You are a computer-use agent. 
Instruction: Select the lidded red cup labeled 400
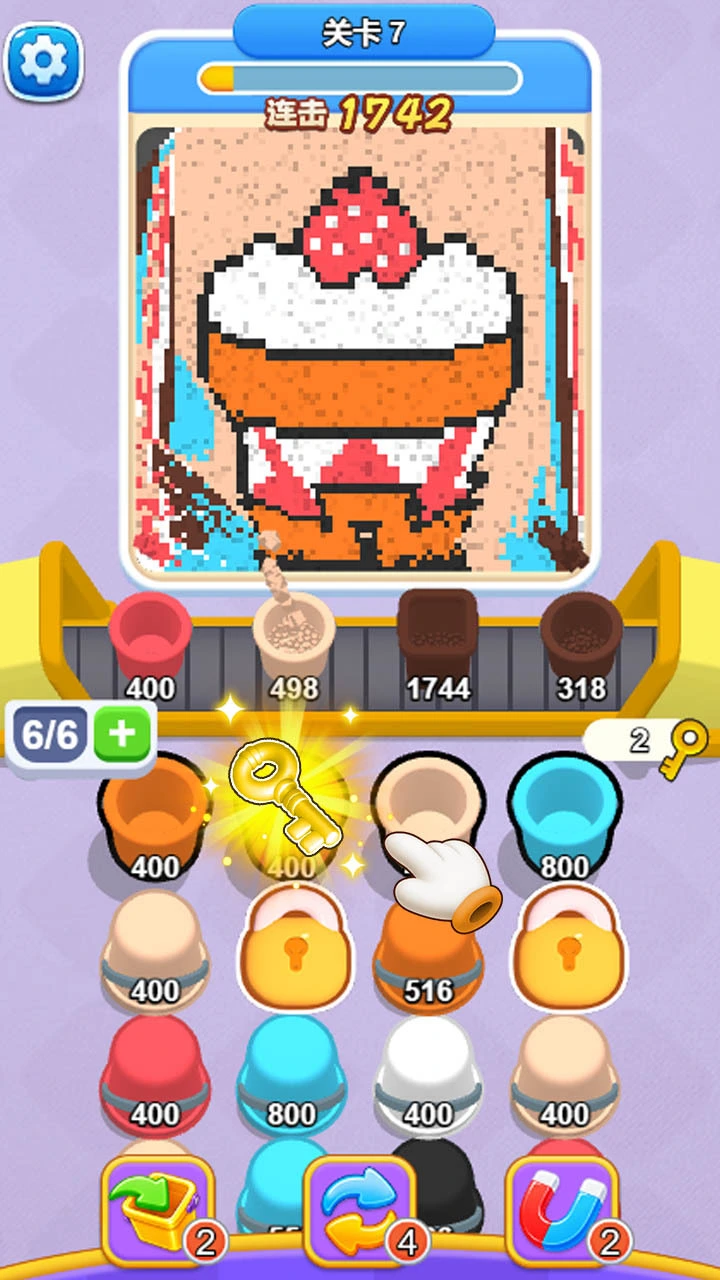pos(154,1074)
